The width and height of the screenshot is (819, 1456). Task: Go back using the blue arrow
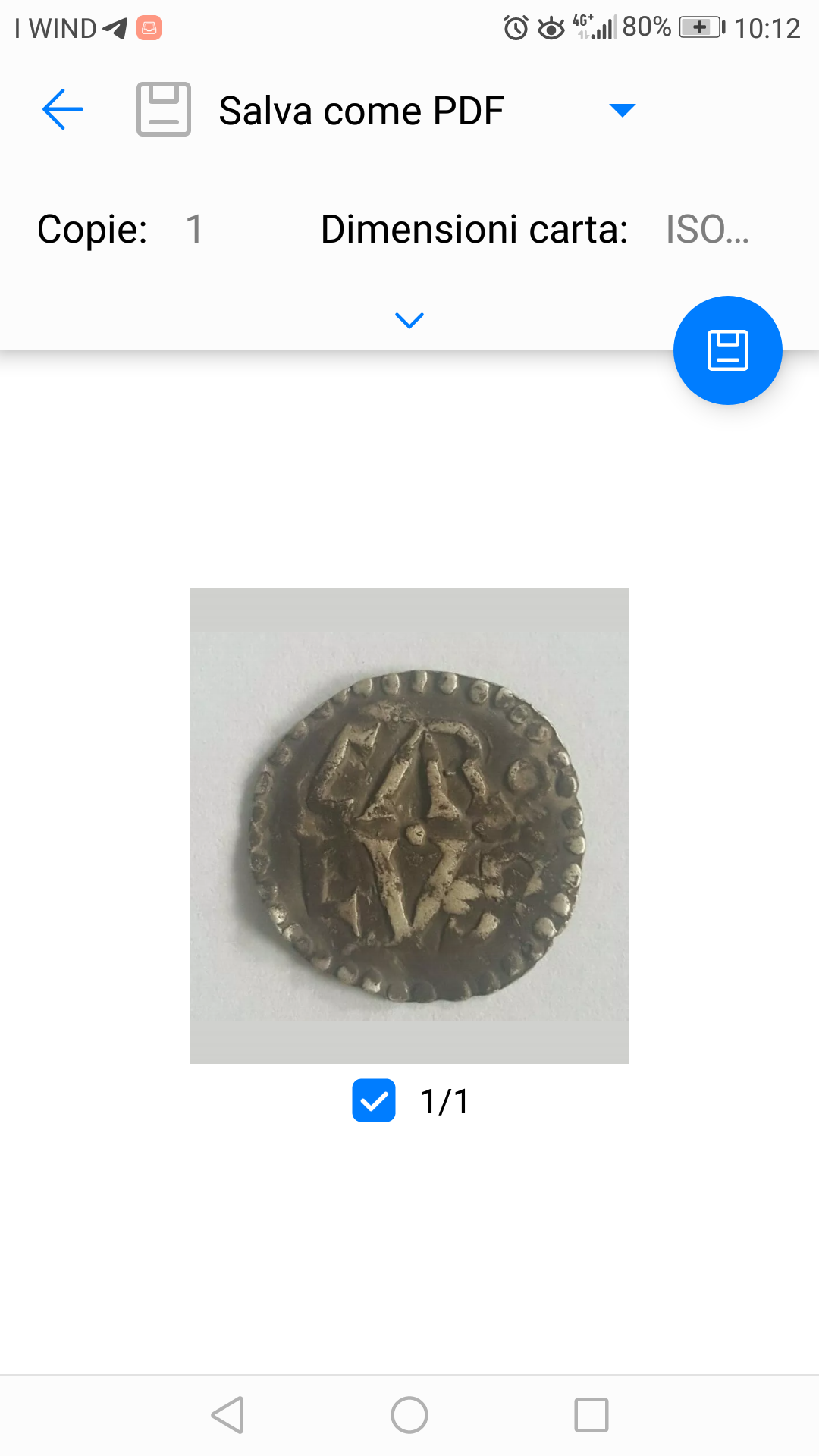pos(63,110)
